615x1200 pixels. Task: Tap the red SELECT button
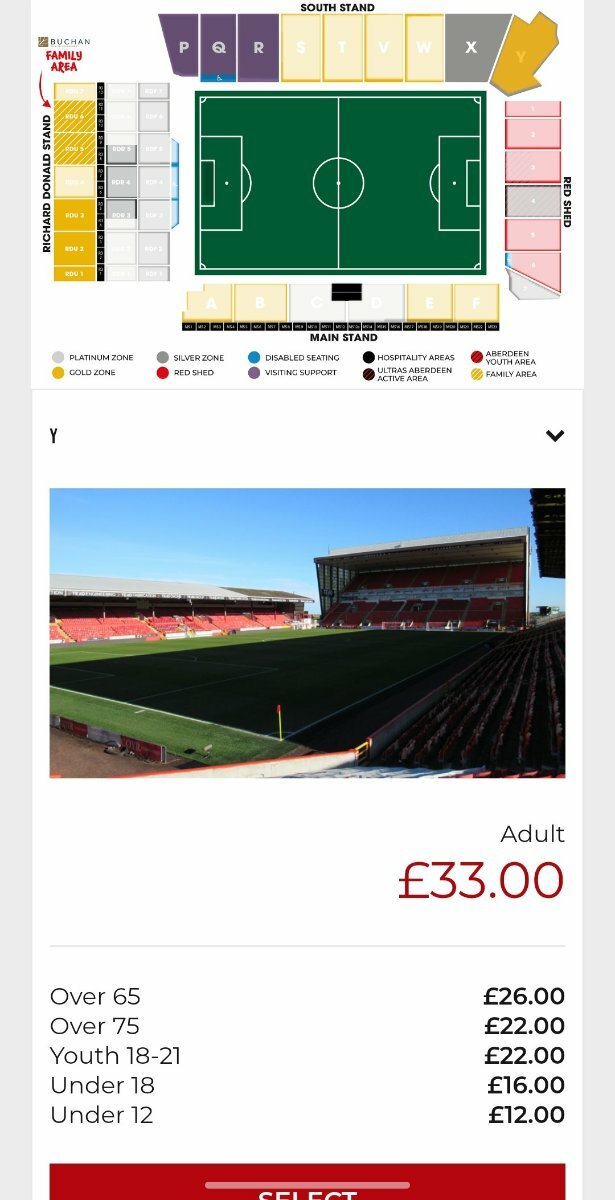click(x=307, y=1185)
